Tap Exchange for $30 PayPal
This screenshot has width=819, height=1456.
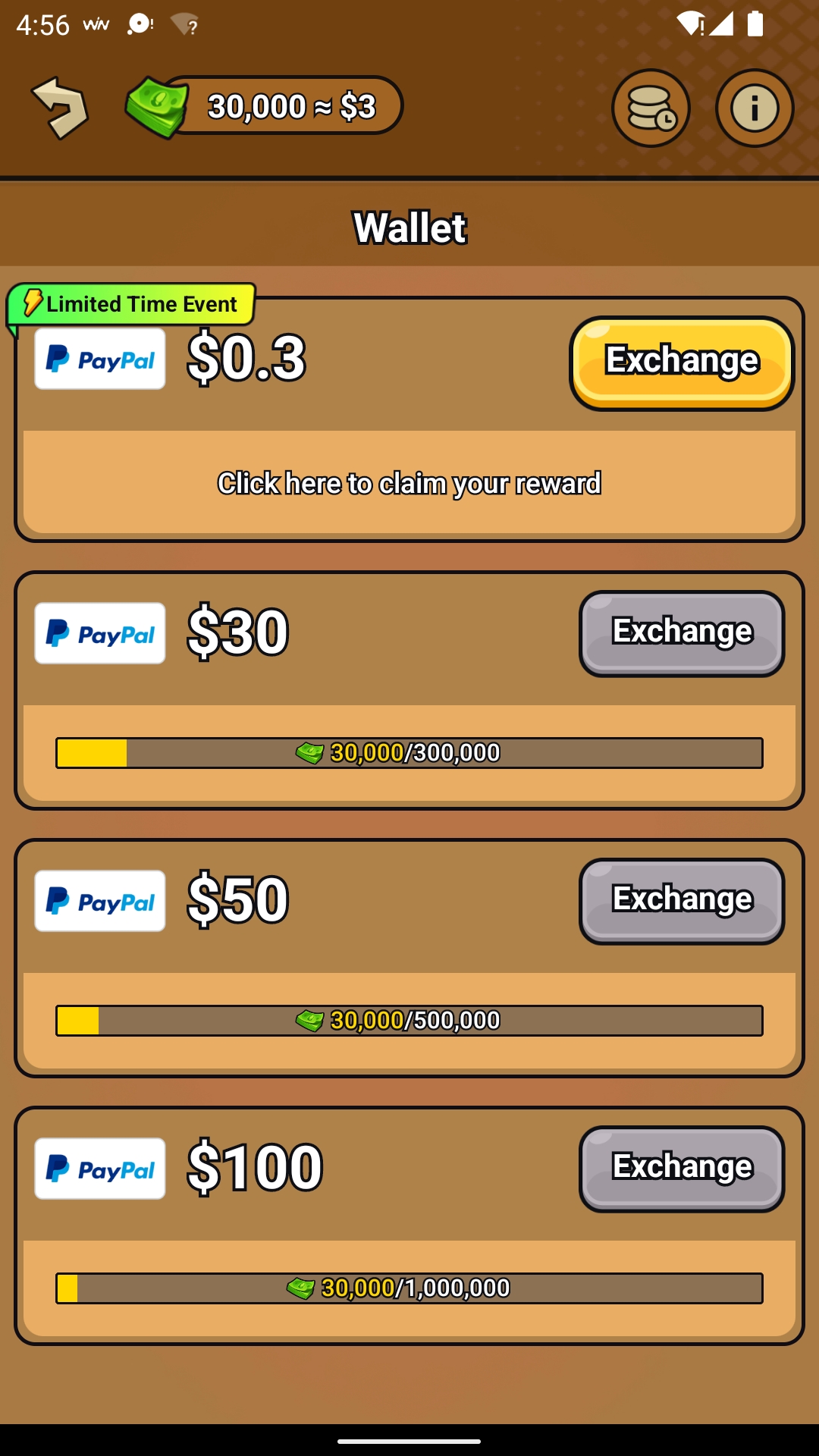click(681, 633)
